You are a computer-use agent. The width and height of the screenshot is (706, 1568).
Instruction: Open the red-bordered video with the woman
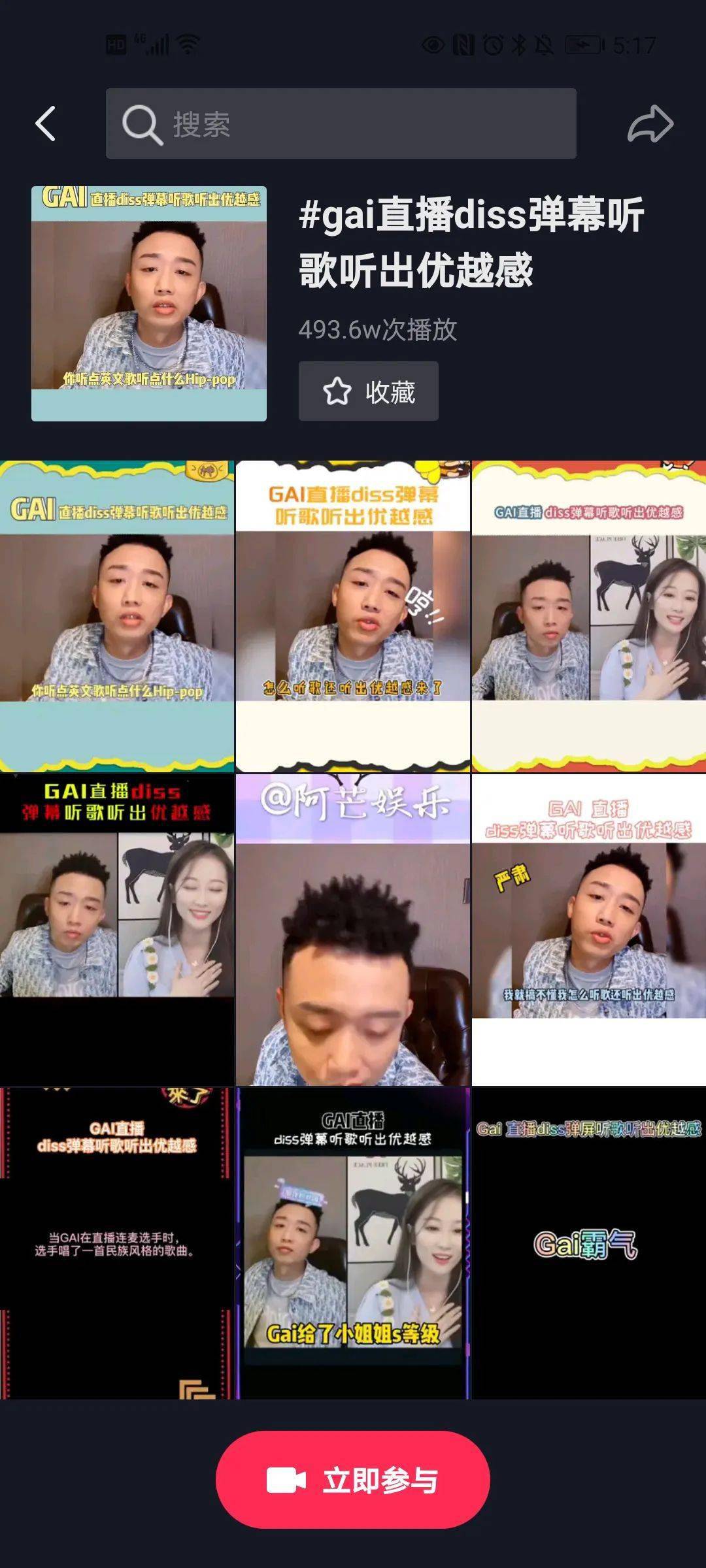click(589, 616)
